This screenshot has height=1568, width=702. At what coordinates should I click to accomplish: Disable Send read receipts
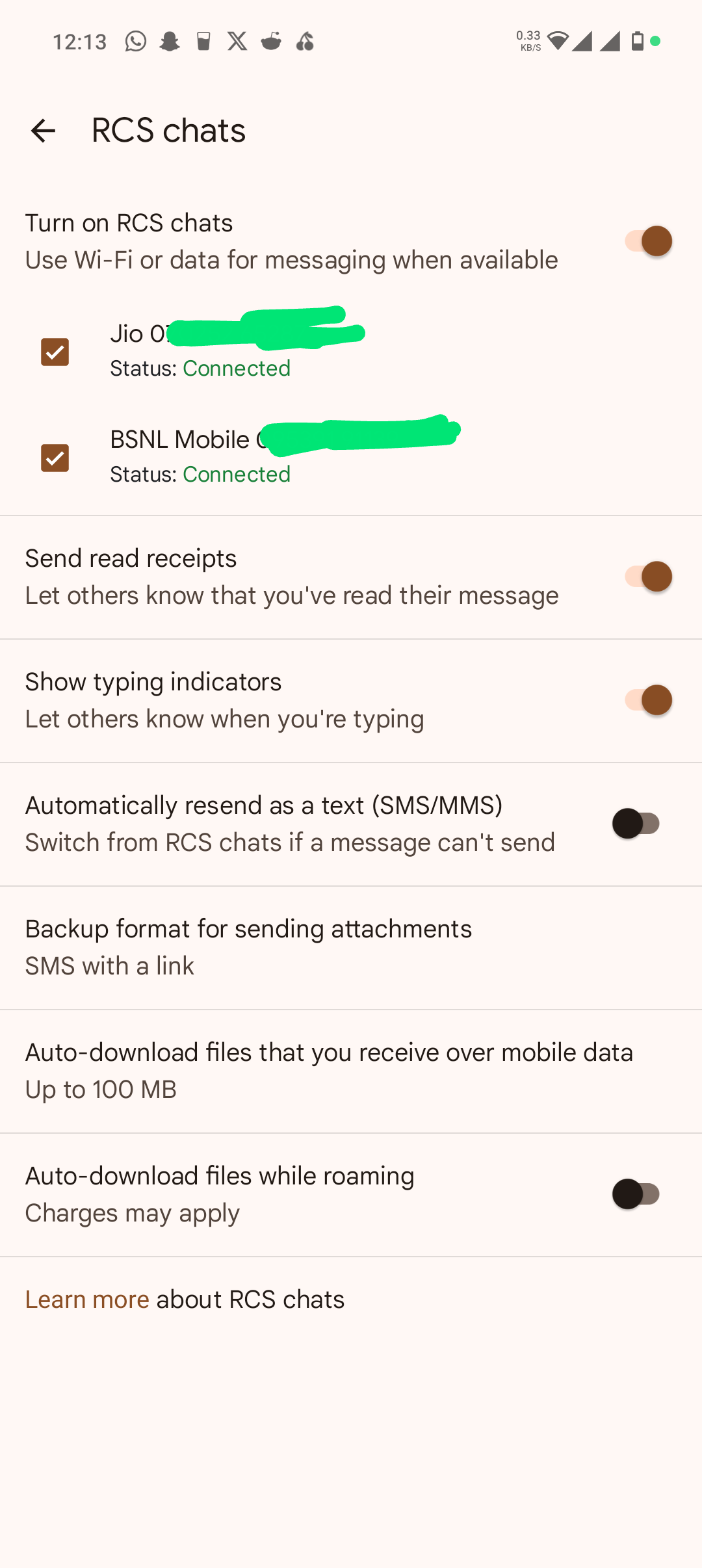[648, 577]
